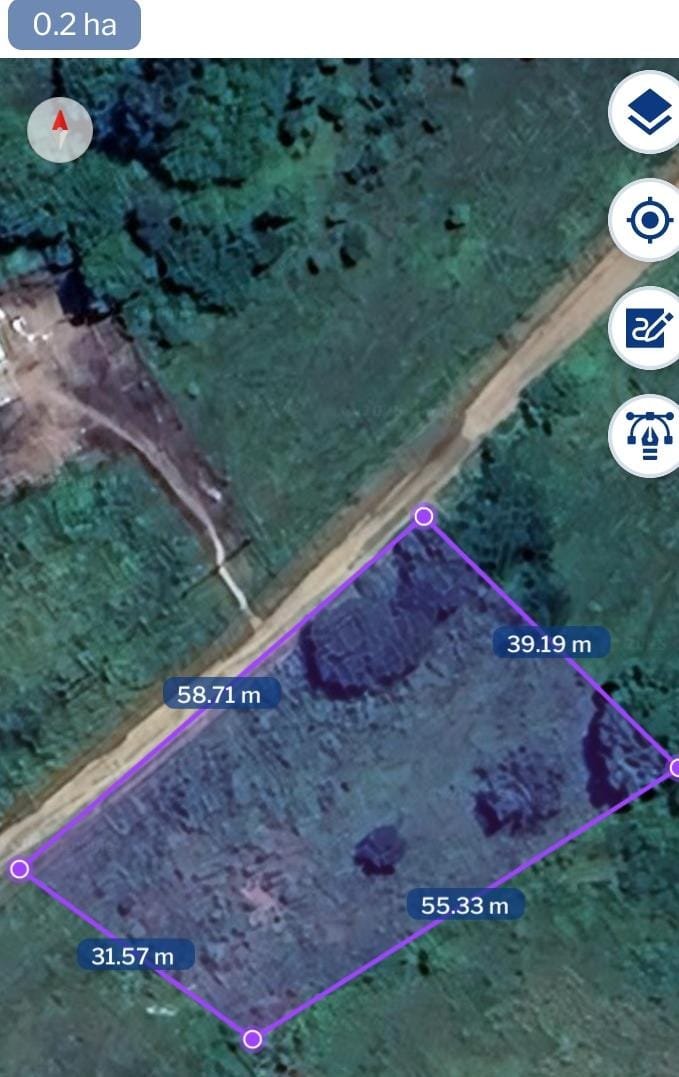The image size is (679, 1077).
Task: Tap the compass to reset north
Action: (60, 130)
